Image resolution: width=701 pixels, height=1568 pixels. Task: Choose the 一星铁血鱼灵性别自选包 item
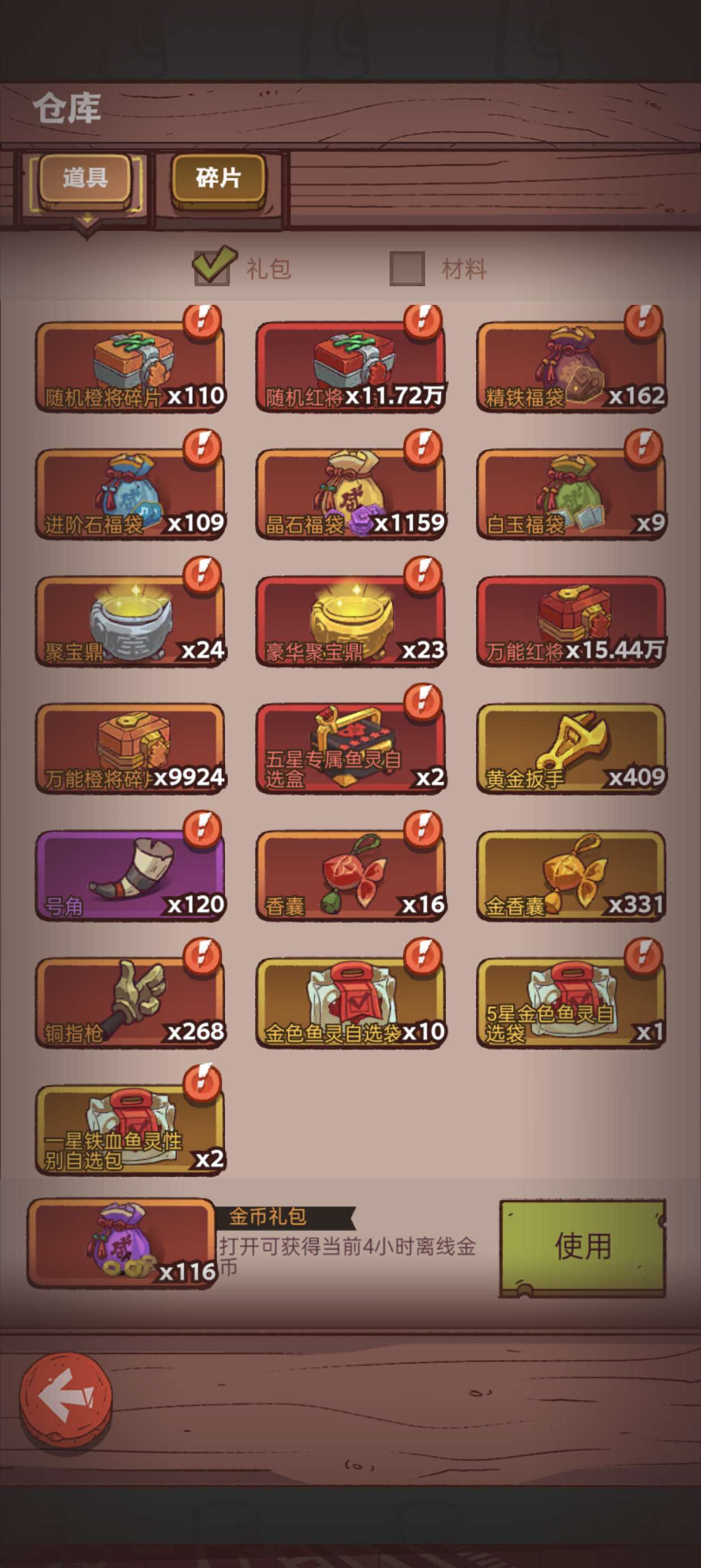point(130,1130)
